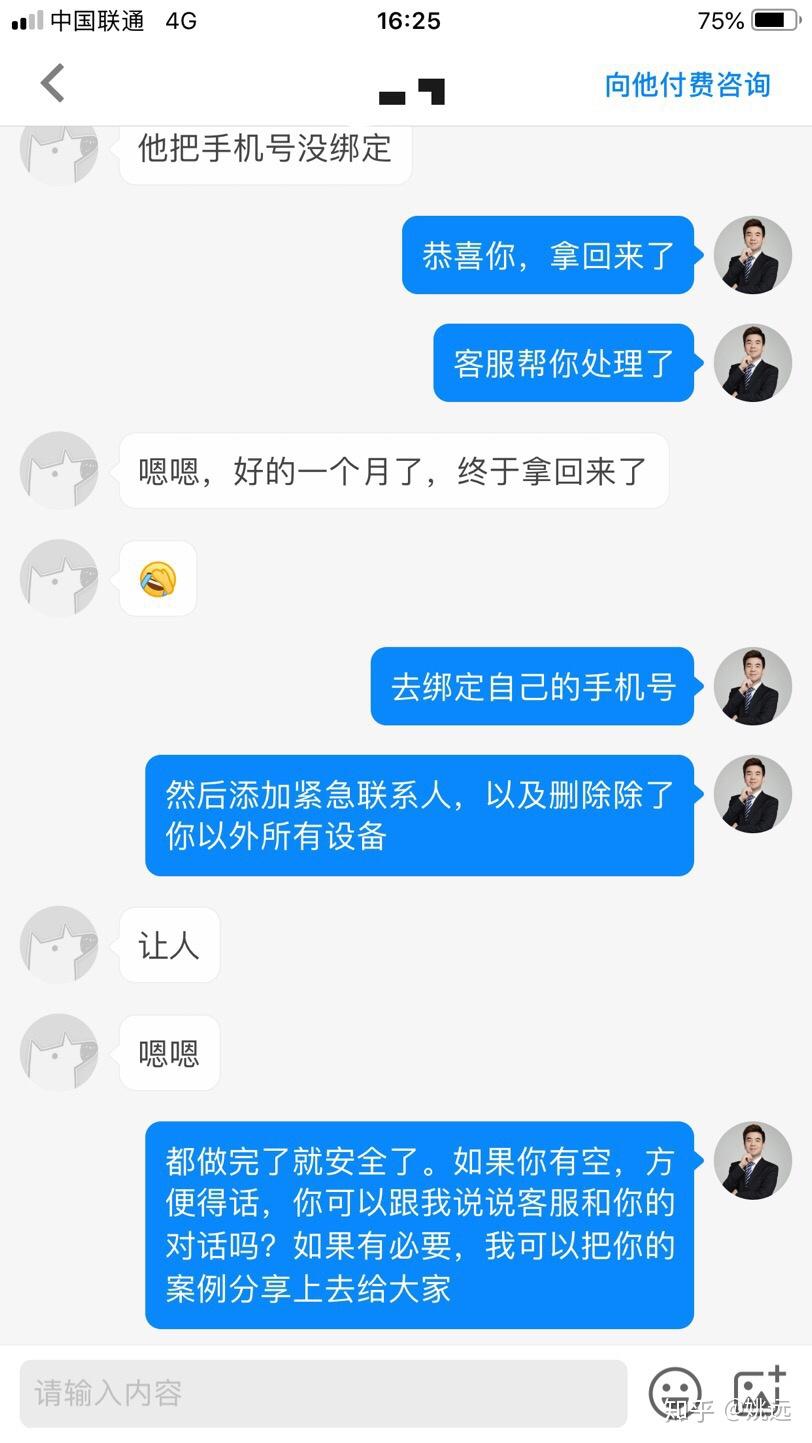
Task: Open dog avatar beside 让人 message
Action: coord(59,945)
